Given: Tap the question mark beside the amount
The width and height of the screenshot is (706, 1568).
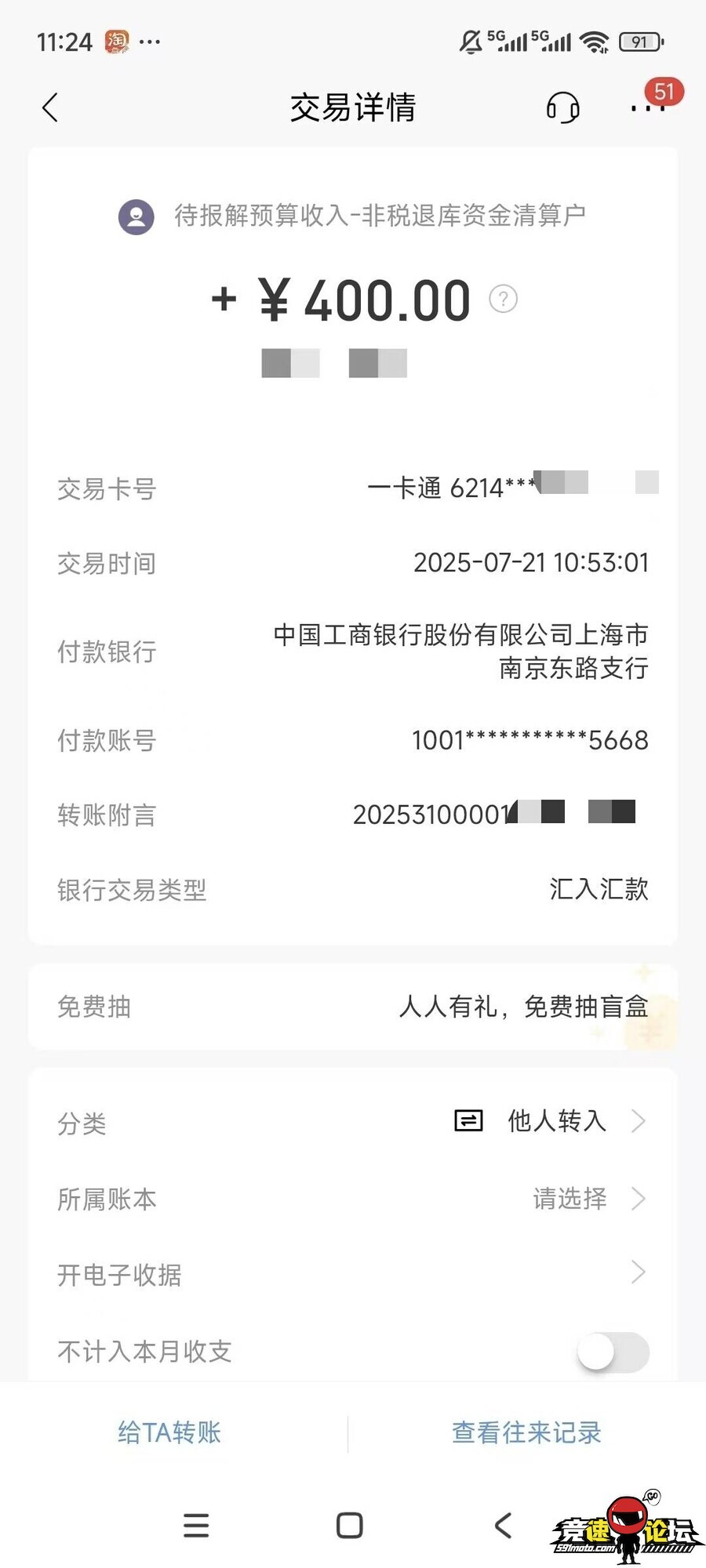Looking at the screenshot, I should (503, 299).
